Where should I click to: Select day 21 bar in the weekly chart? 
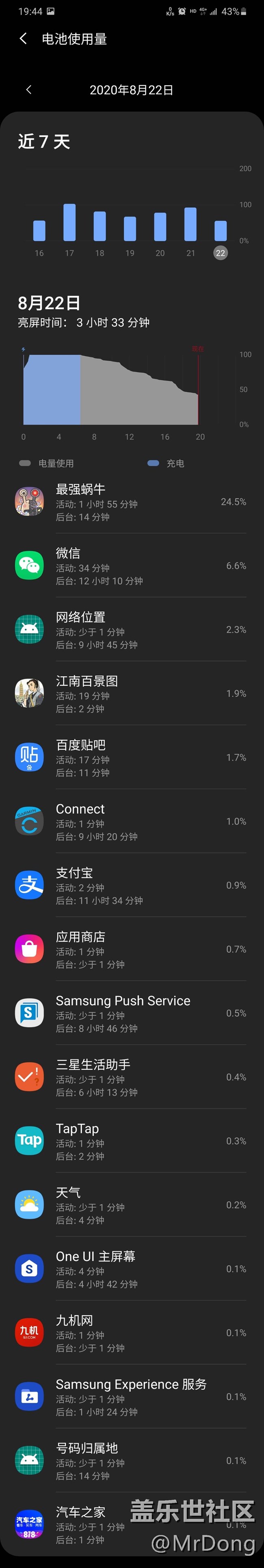190,224
